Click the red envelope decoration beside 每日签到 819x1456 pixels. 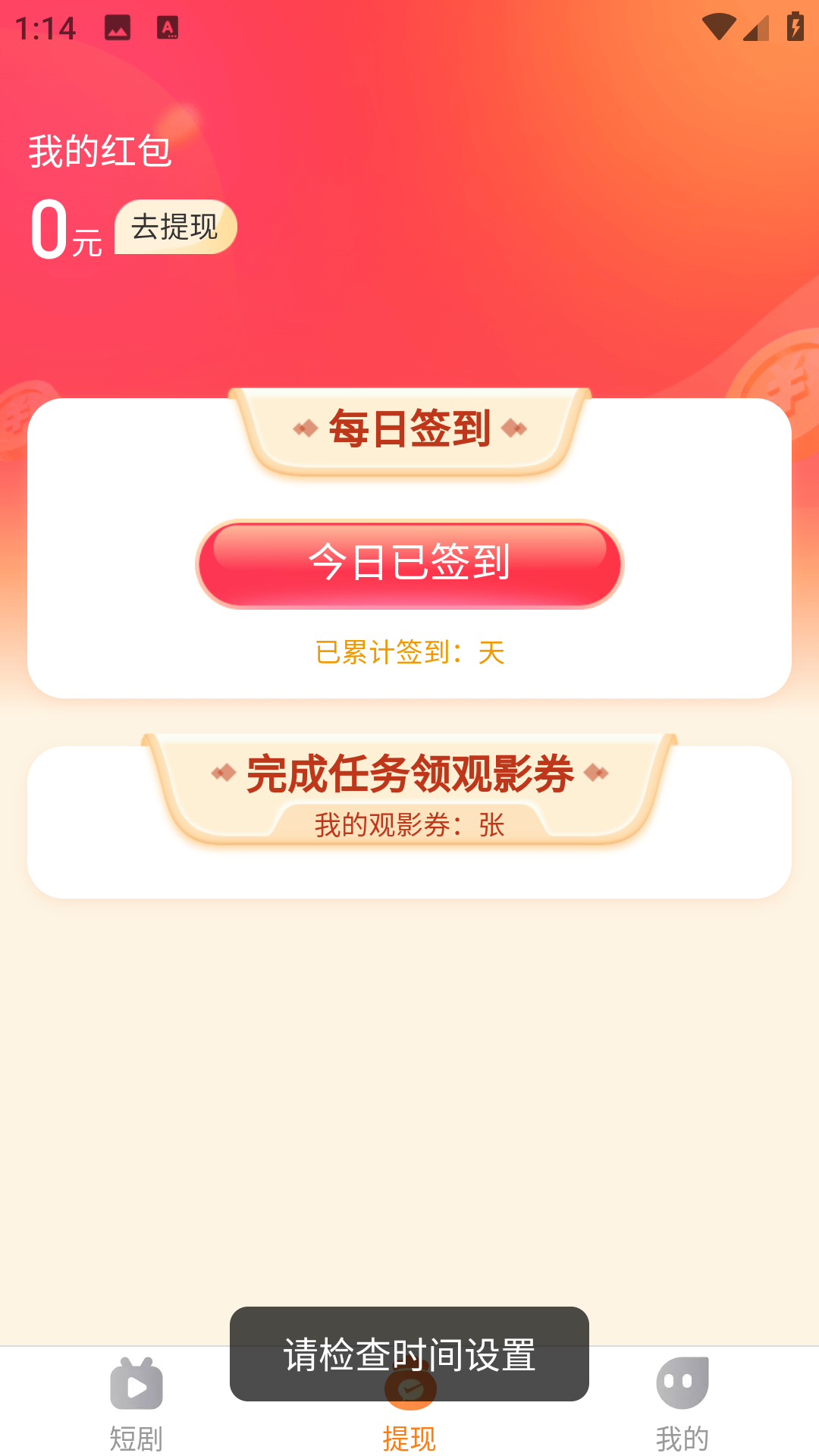pos(306,428)
